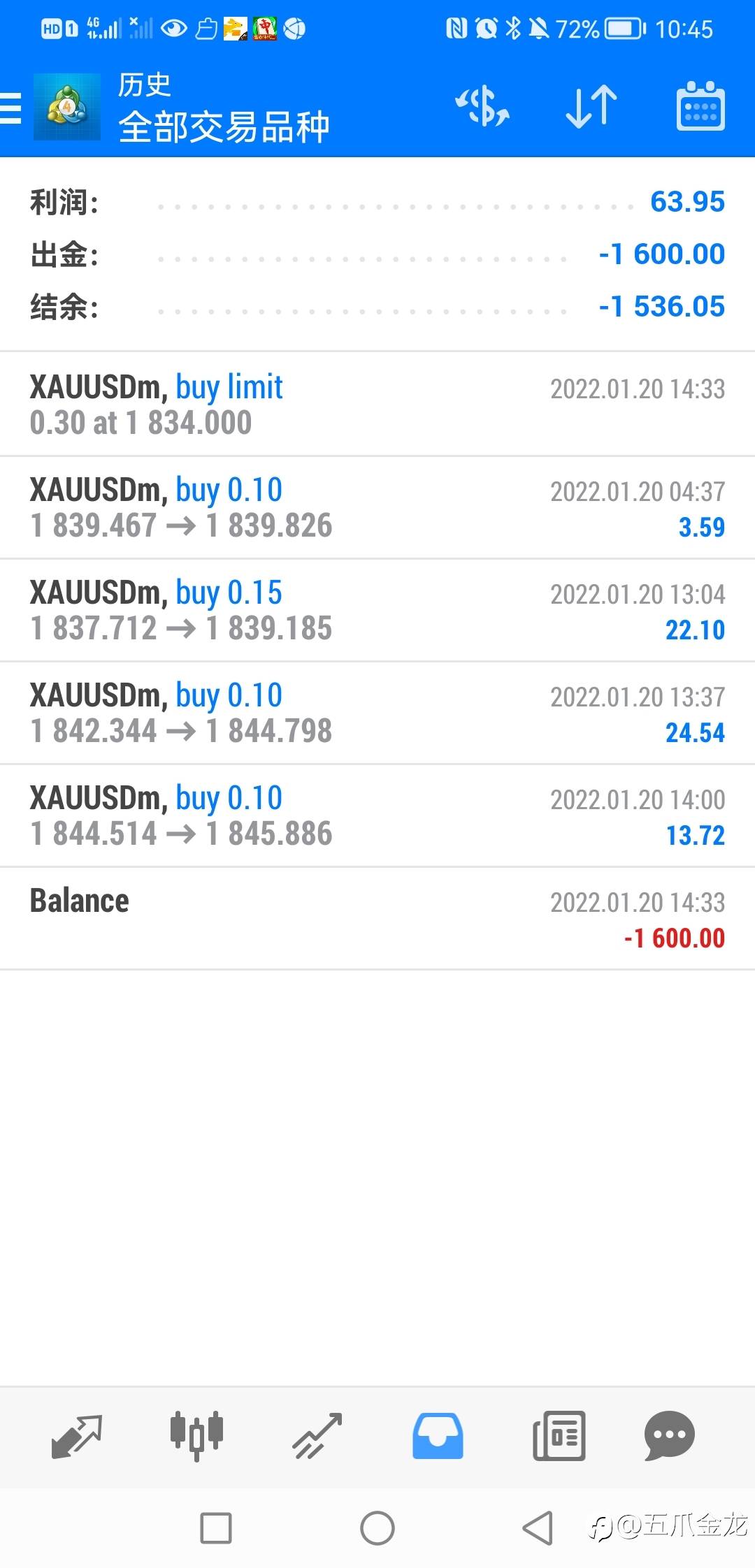755x1568 pixels.
Task: View the buy 0.10 trade with profit 13.72
Action: [377, 815]
